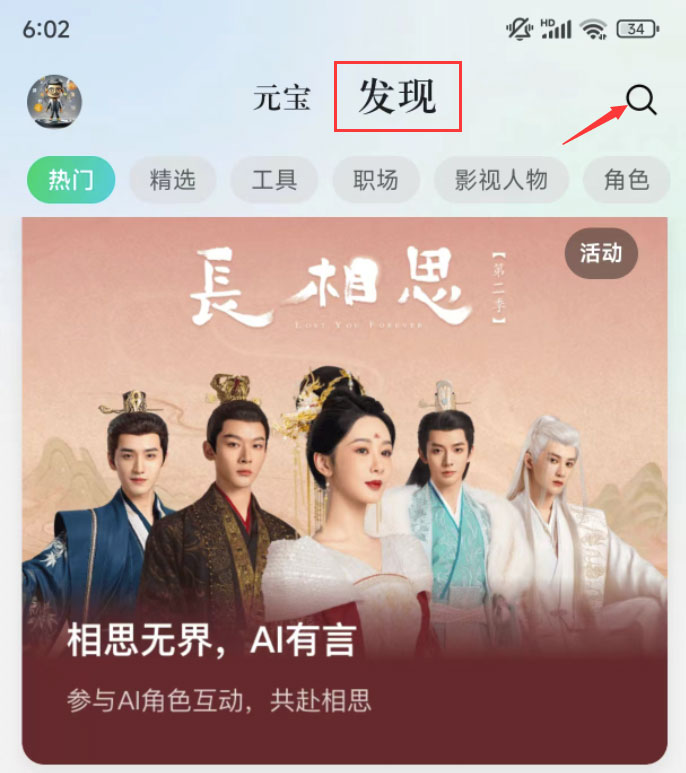Browse the 影视人物 category
Viewport: 686px width, 773px height.
coord(501,180)
